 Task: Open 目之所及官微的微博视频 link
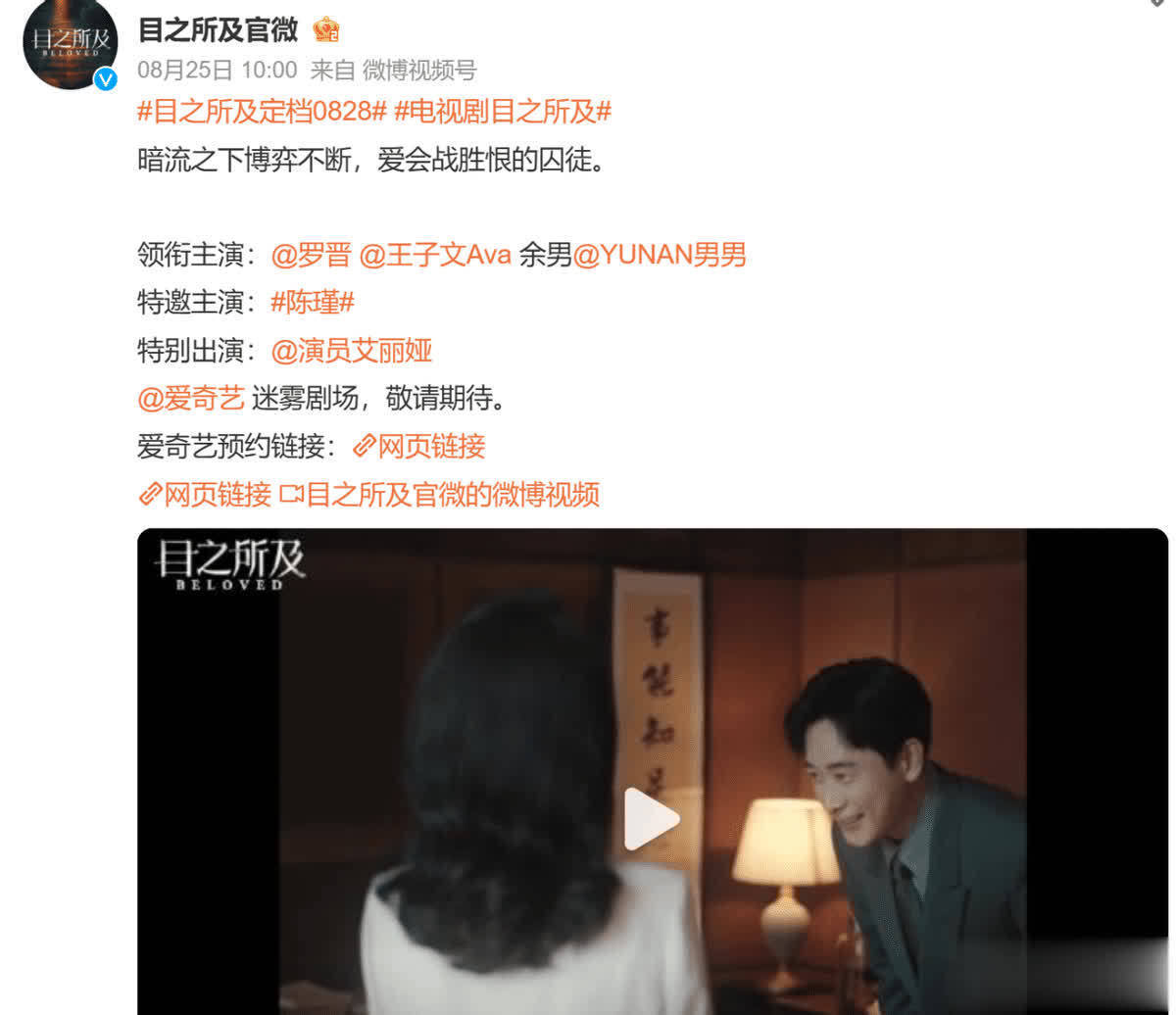click(440, 495)
